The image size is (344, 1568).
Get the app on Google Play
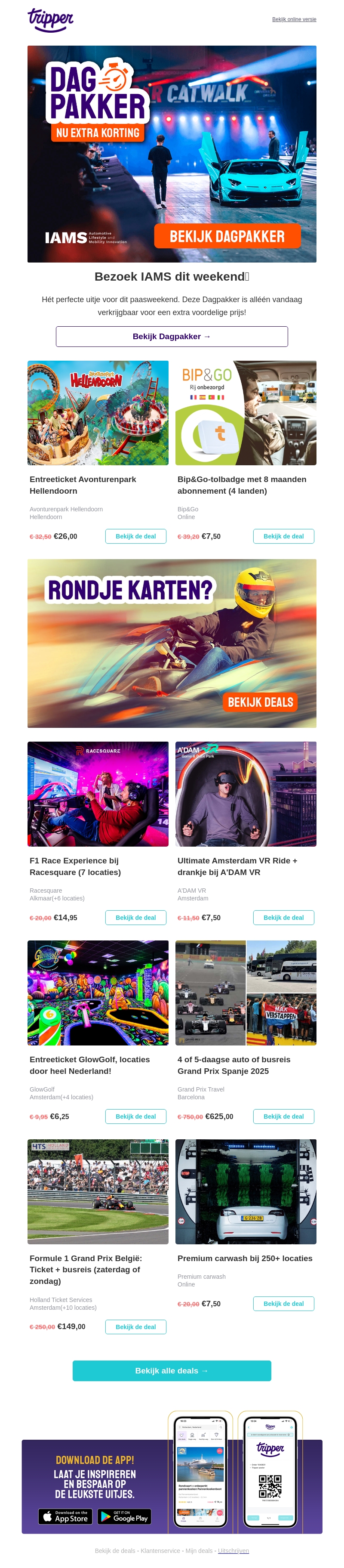pyautogui.click(x=125, y=1516)
